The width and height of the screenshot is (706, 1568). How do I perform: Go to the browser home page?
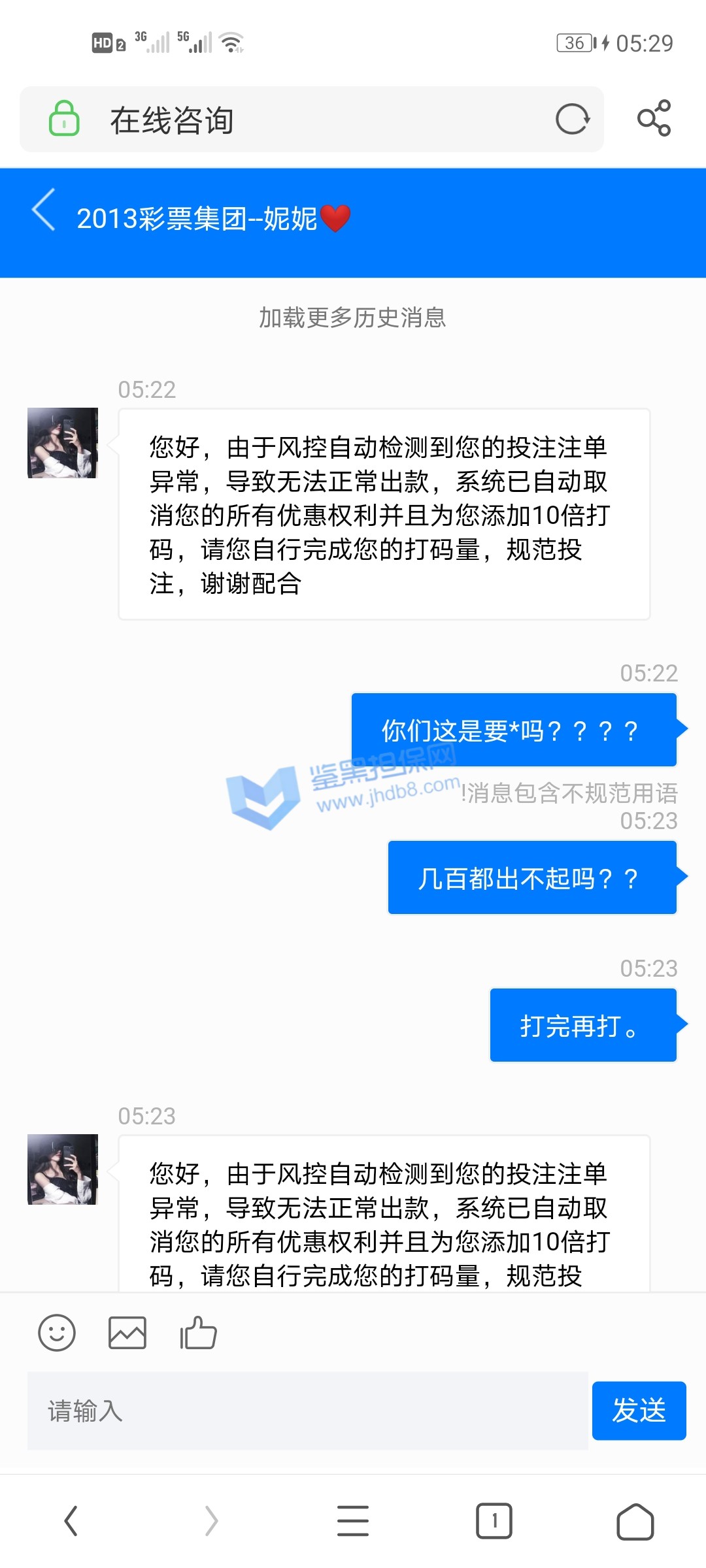coord(635,1521)
